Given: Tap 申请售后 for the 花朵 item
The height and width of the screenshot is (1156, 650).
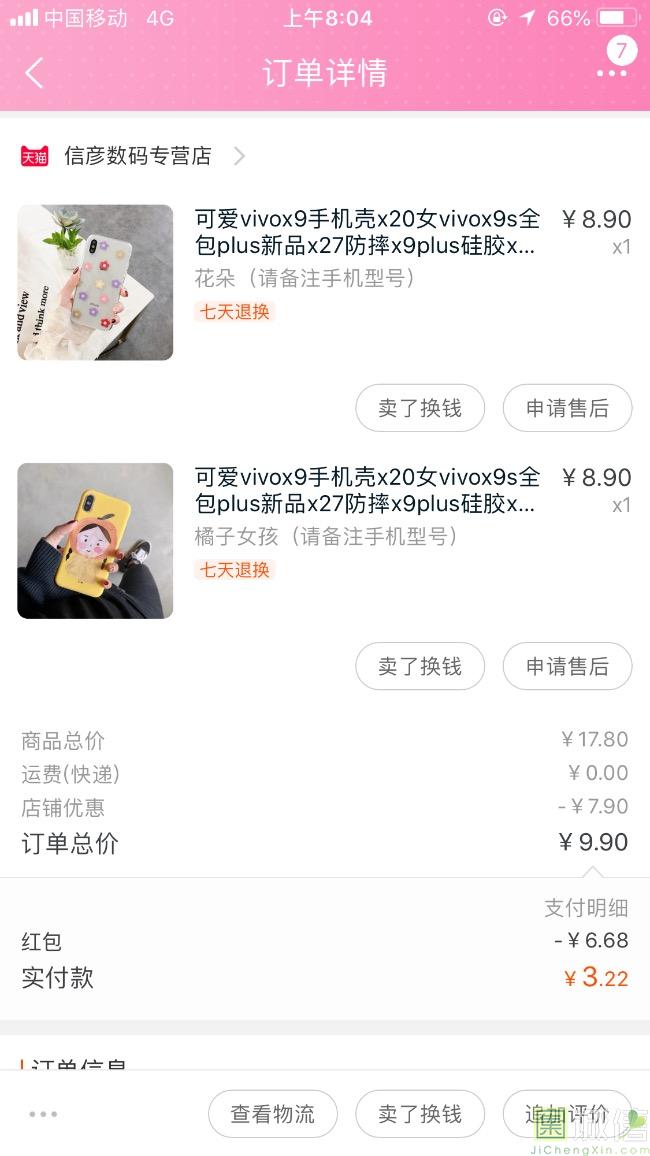Looking at the screenshot, I should (x=567, y=408).
